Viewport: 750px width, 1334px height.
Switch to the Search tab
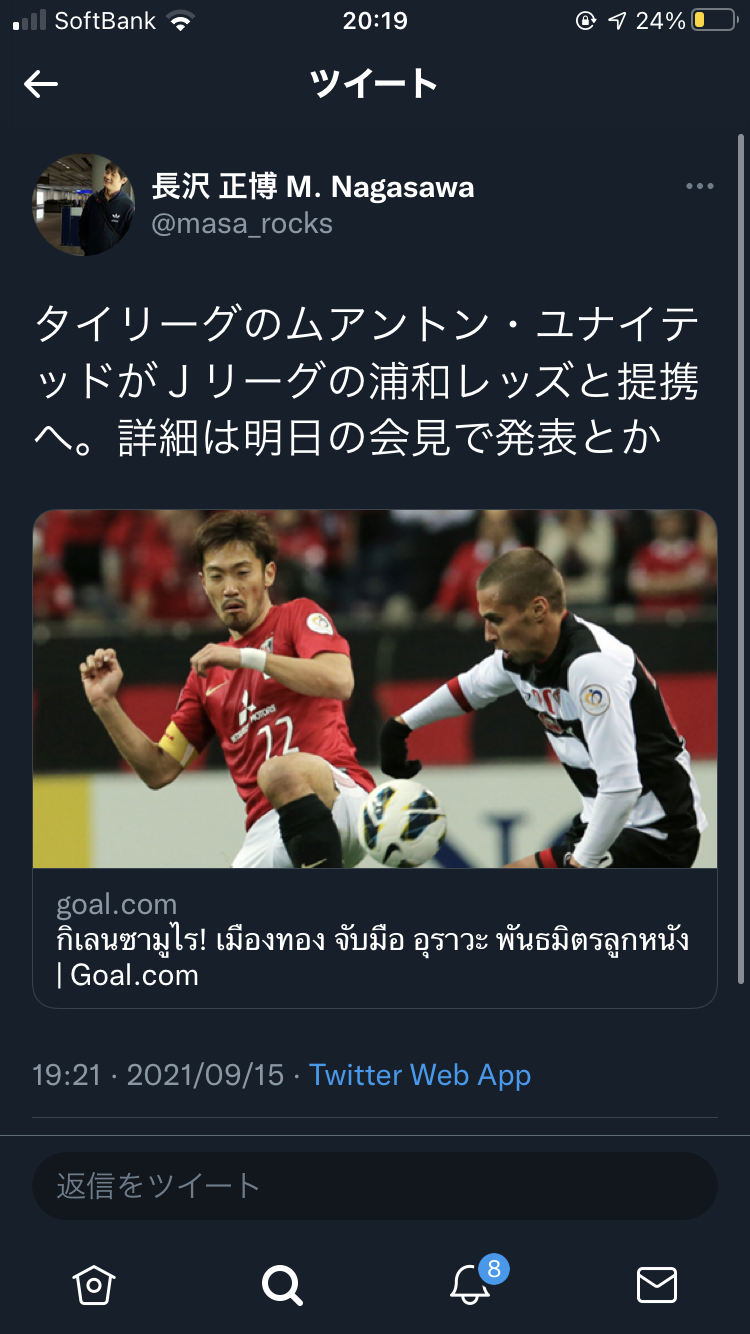click(x=281, y=1284)
